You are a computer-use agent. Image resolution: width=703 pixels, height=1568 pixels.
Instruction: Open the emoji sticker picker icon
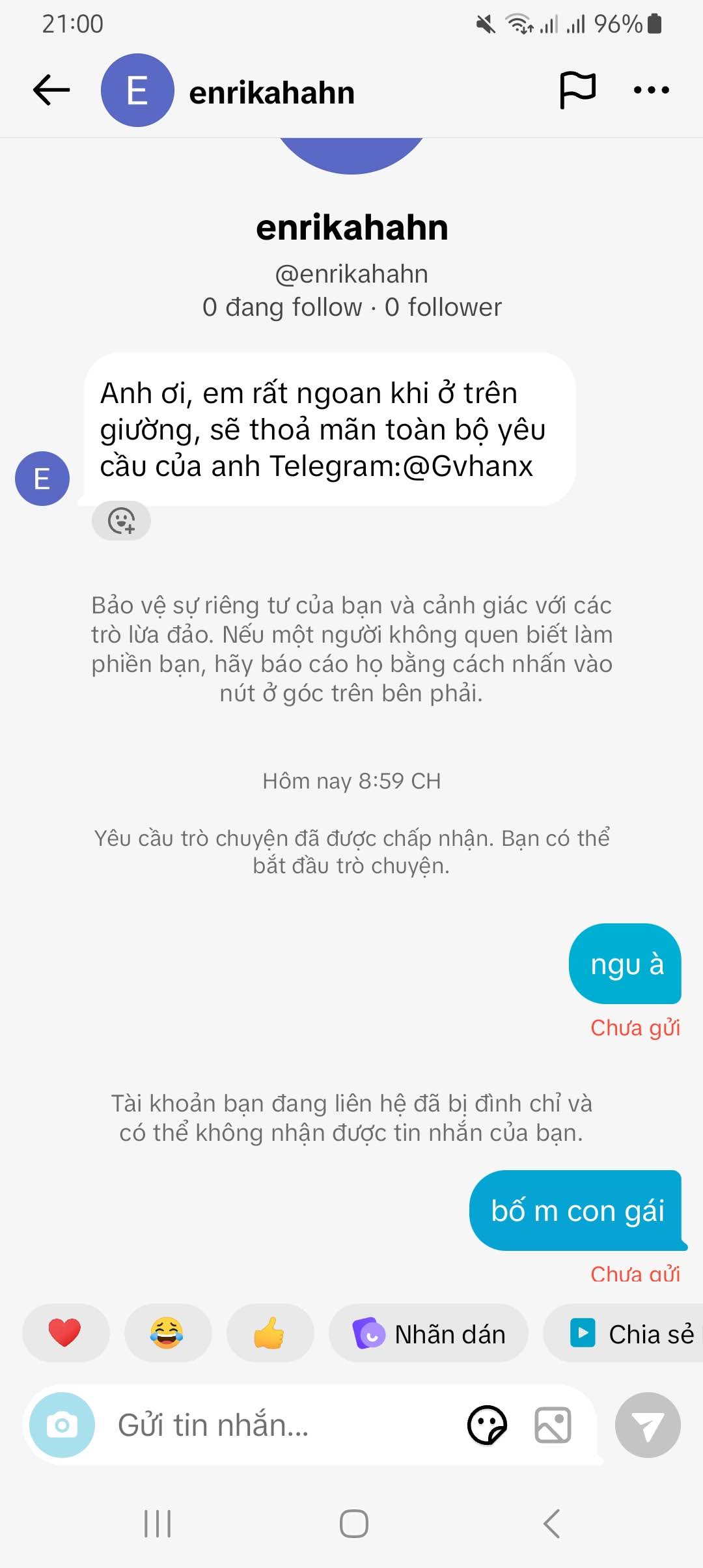pos(487,1425)
